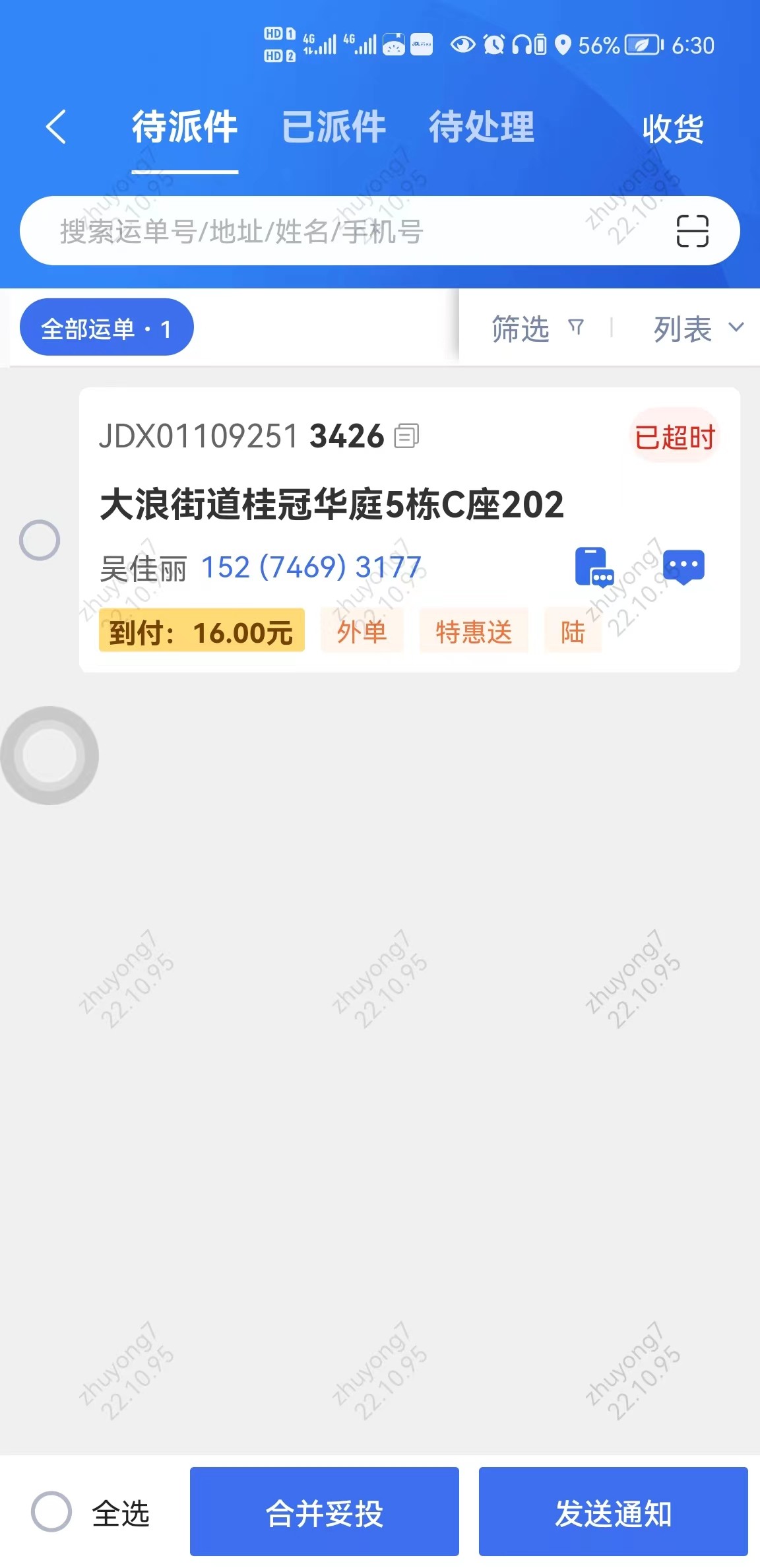Check the 全选 select-all option
This screenshot has width=760, height=1568.
tap(51, 1511)
